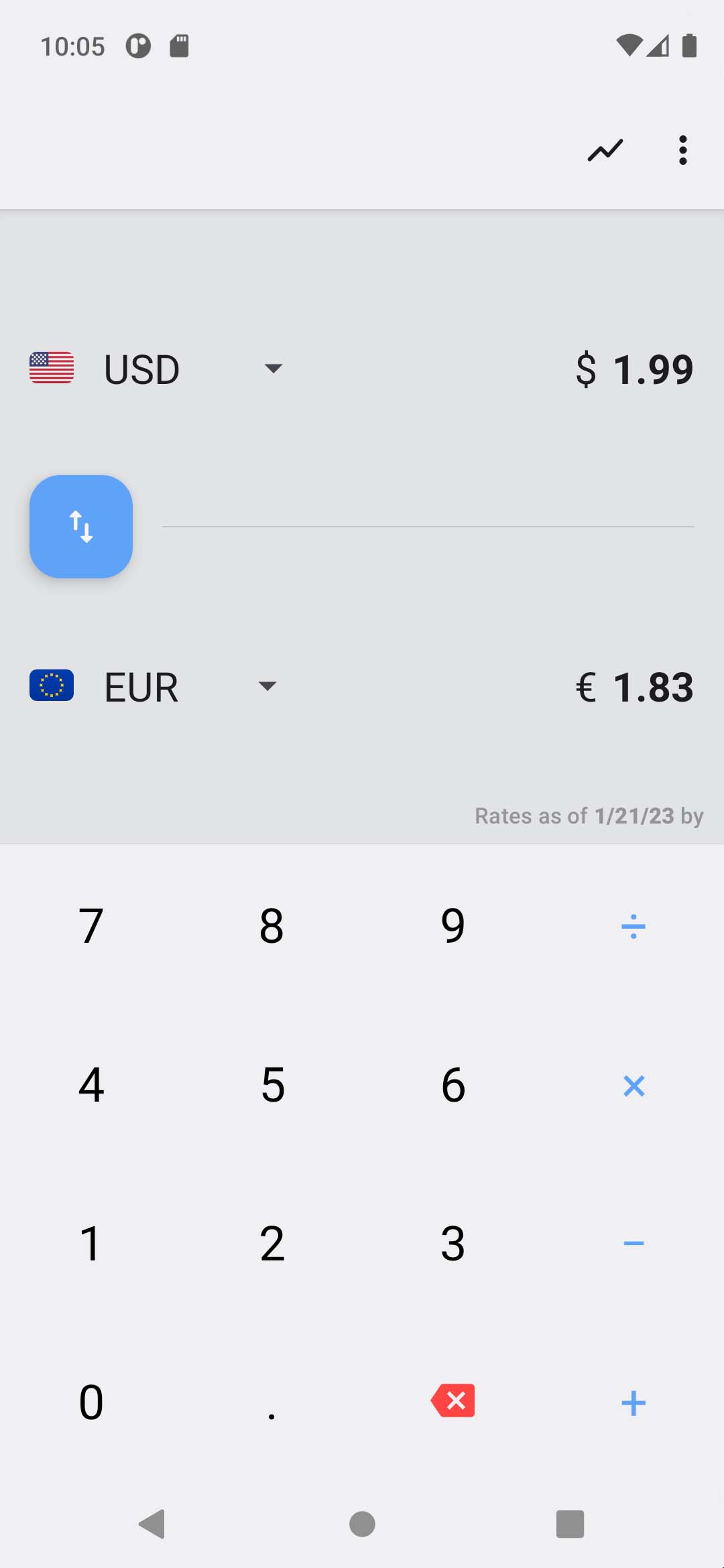Select the minus operator

tap(633, 1244)
